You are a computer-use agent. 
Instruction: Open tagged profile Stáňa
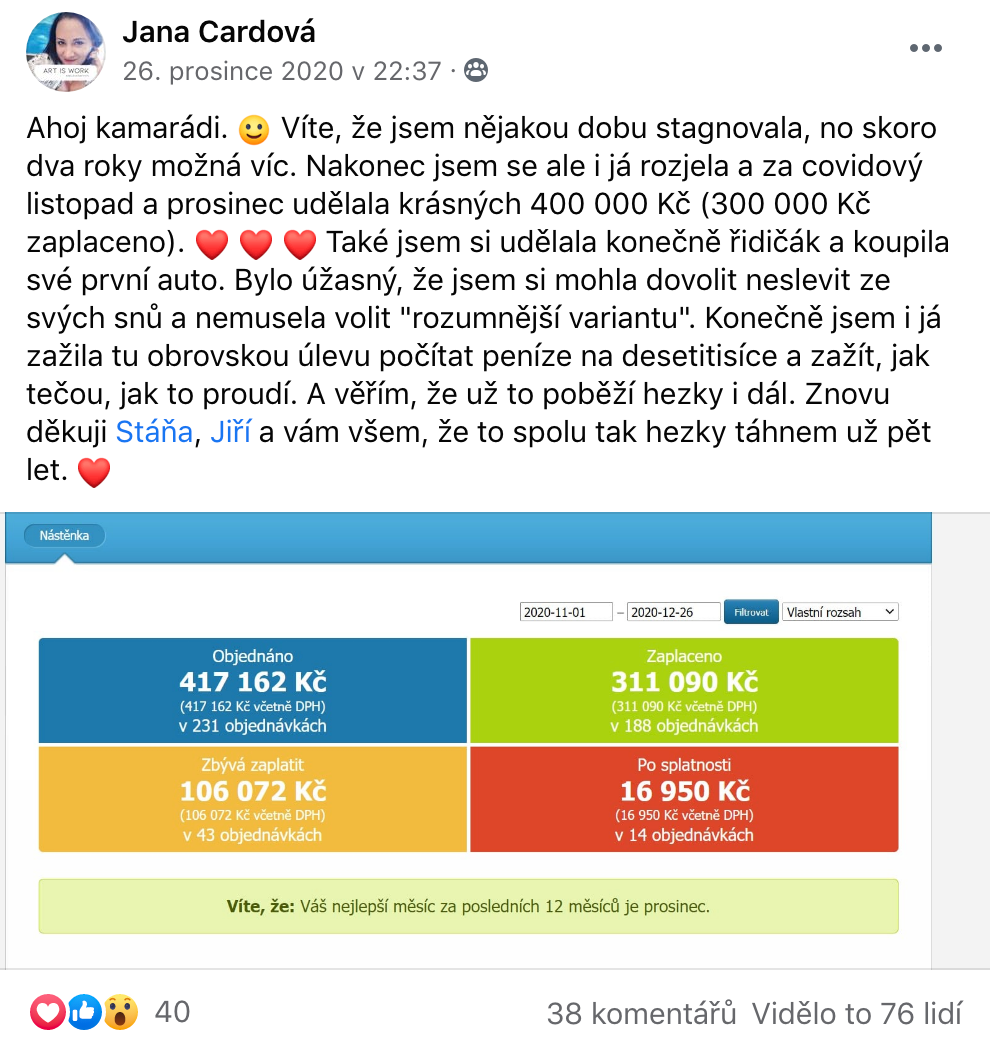point(154,432)
